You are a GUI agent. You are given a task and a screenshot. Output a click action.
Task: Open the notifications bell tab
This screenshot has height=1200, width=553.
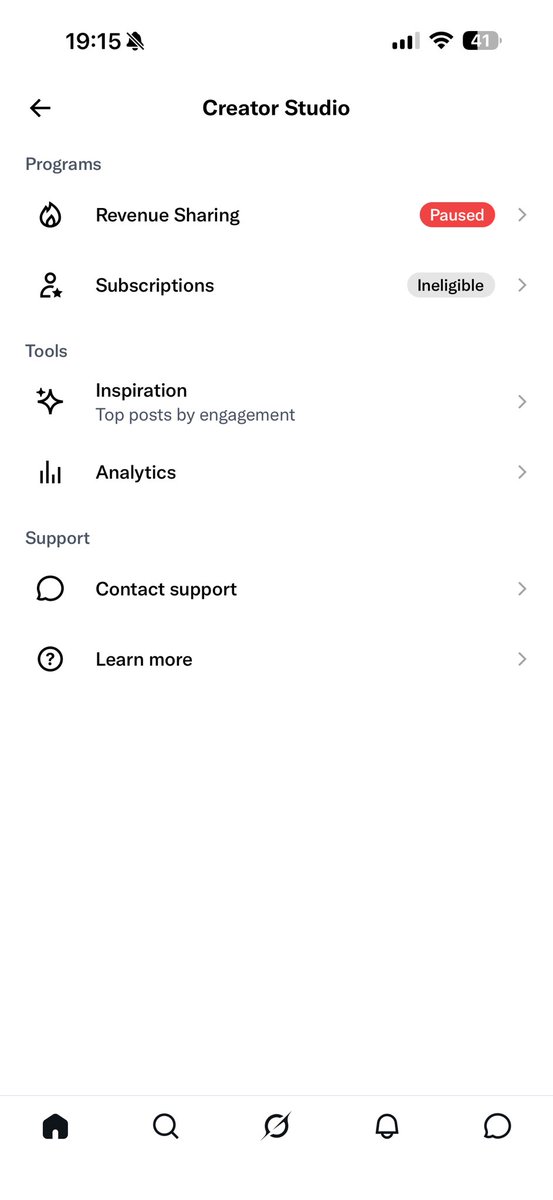click(387, 1126)
